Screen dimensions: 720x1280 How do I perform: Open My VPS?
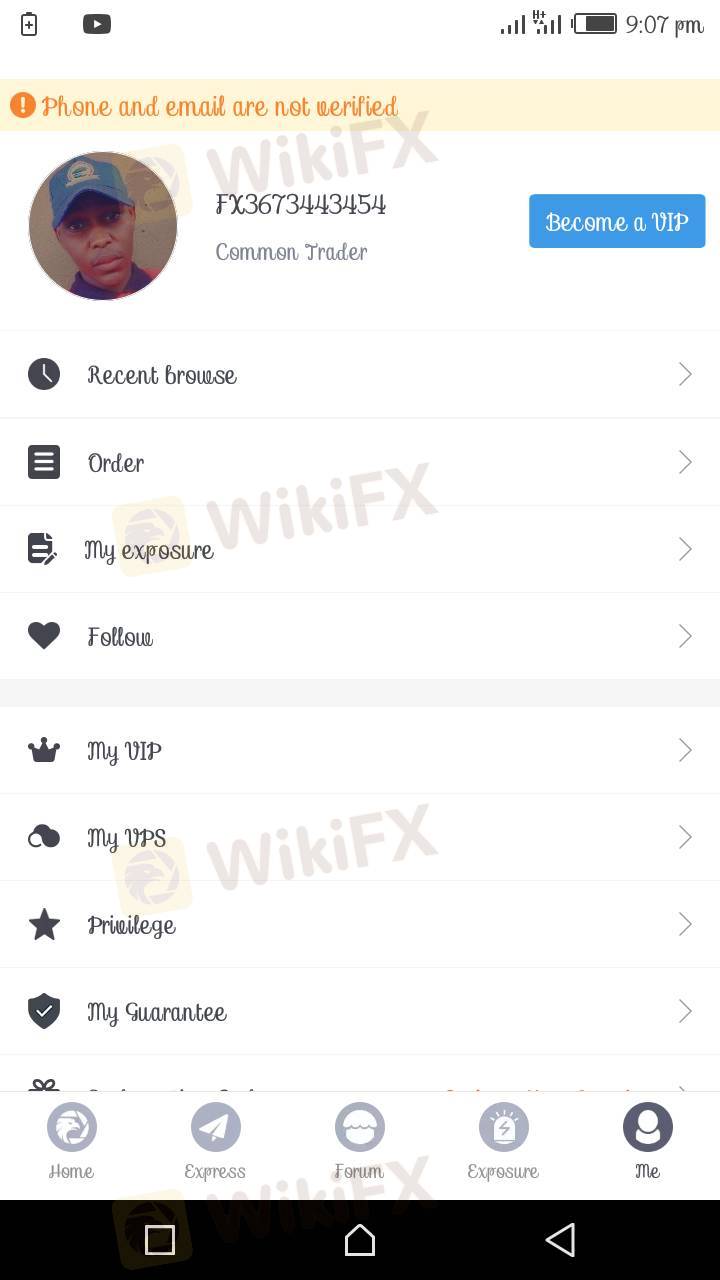click(360, 837)
